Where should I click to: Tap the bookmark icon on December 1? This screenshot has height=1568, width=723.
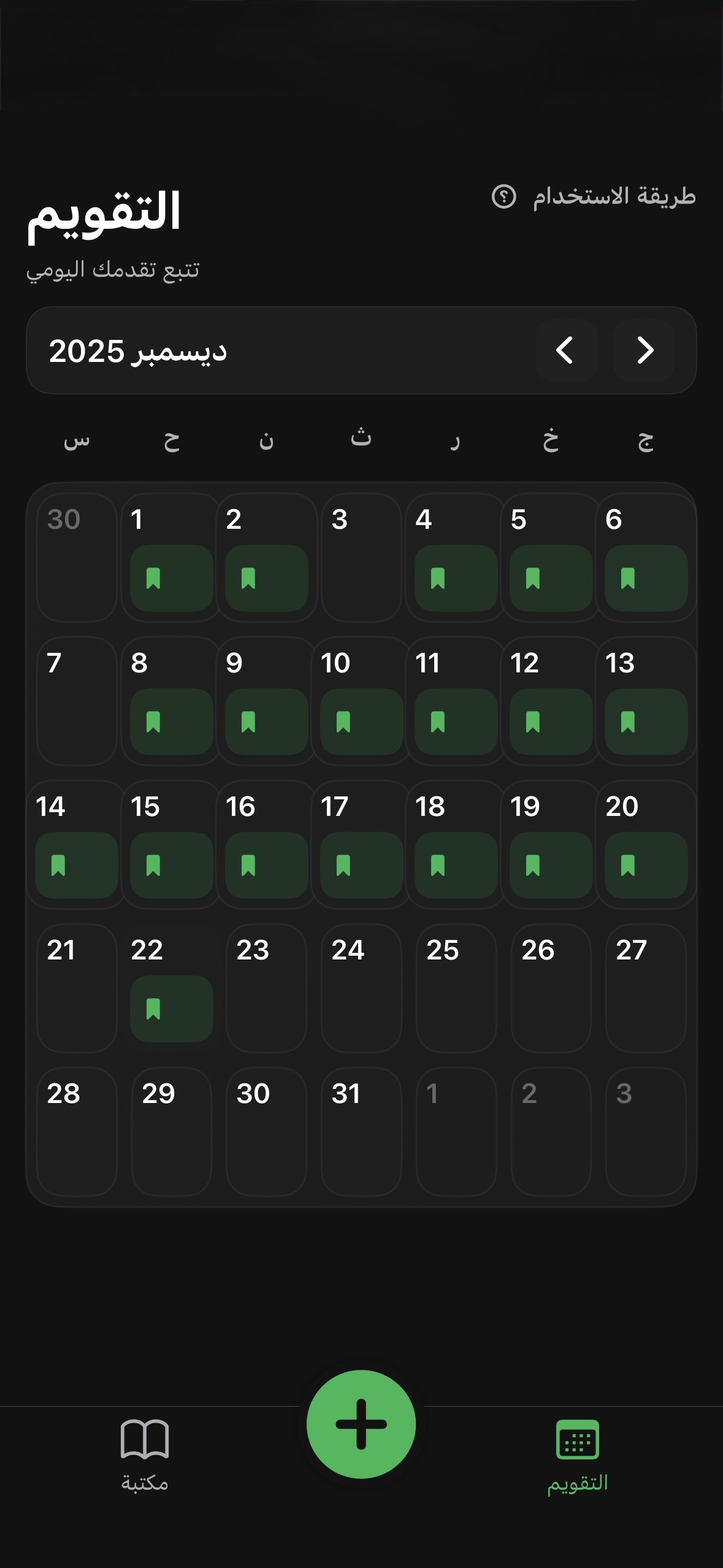pyautogui.click(x=155, y=578)
